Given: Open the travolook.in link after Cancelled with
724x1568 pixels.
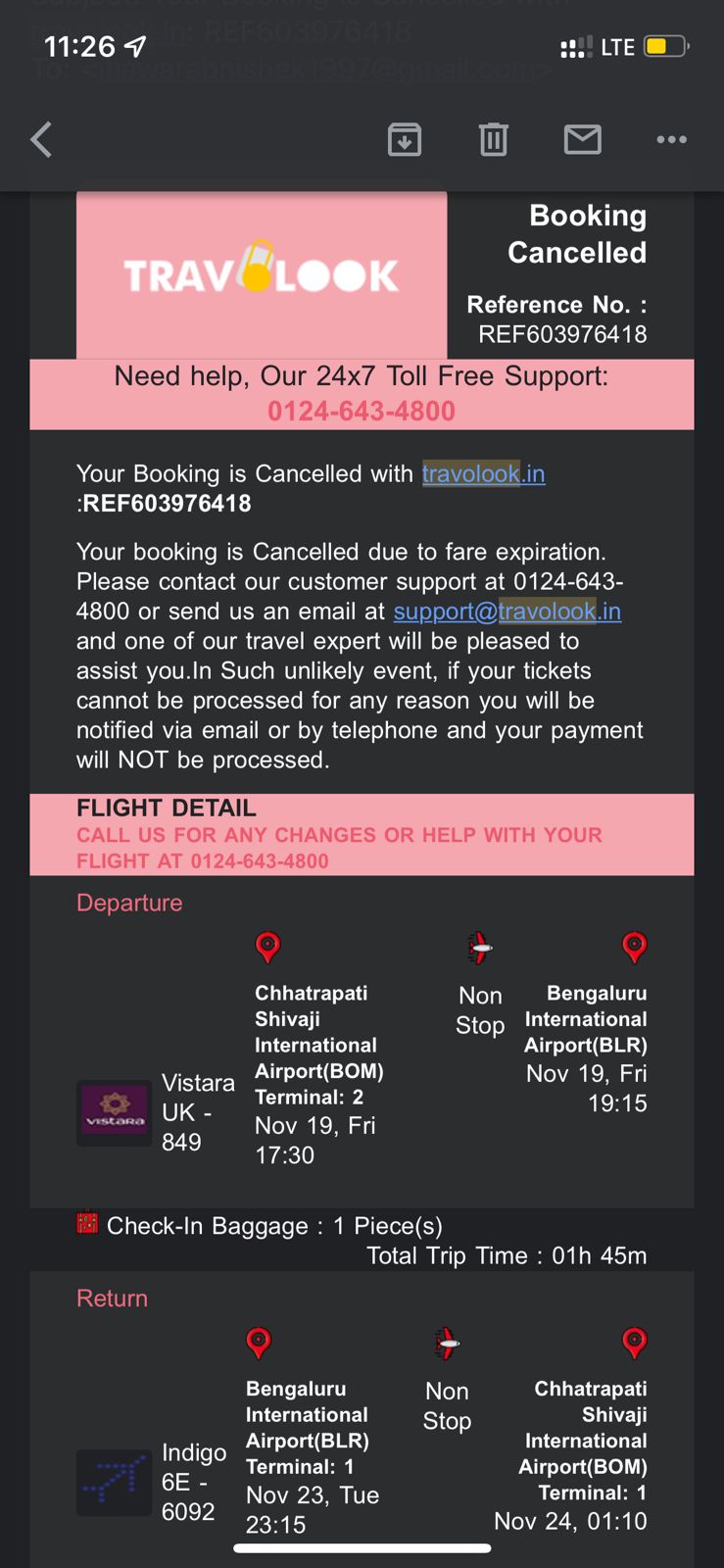Looking at the screenshot, I should point(483,474).
